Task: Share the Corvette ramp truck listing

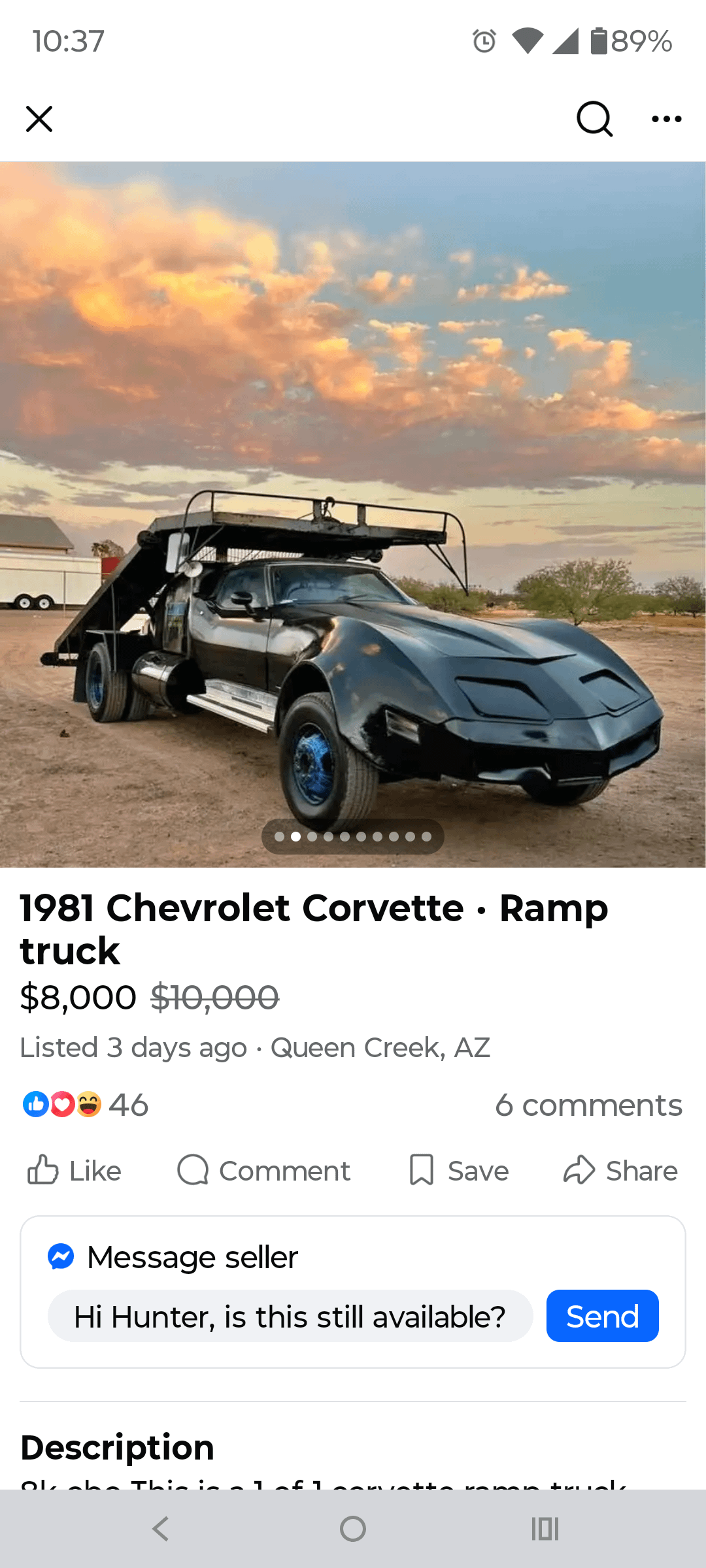Action: pyautogui.click(x=620, y=1170)
